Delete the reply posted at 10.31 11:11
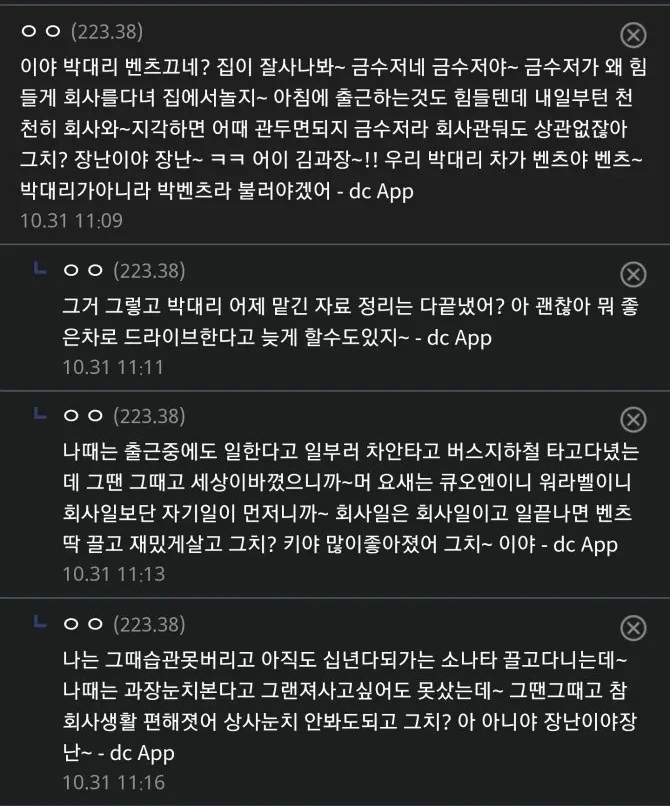This screenshot has height=806, width=670. coord(633,274)
